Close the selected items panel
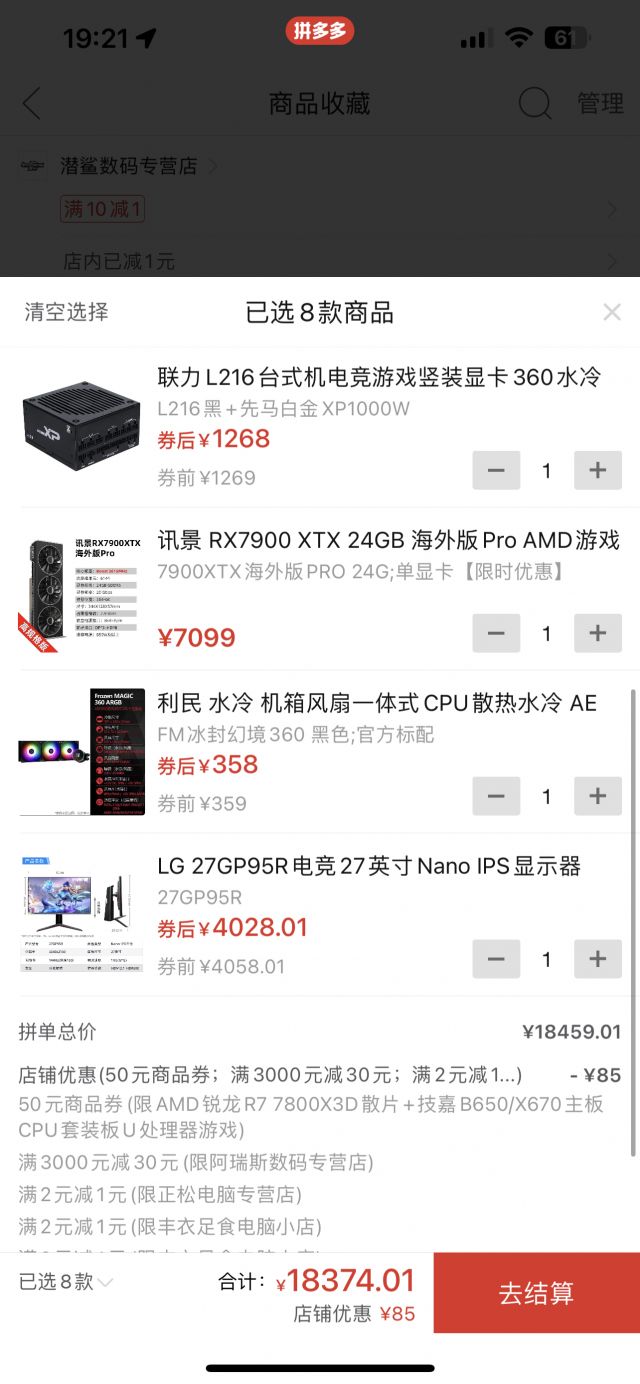This screenshot has height=1384, width=640. pos(612,312)
